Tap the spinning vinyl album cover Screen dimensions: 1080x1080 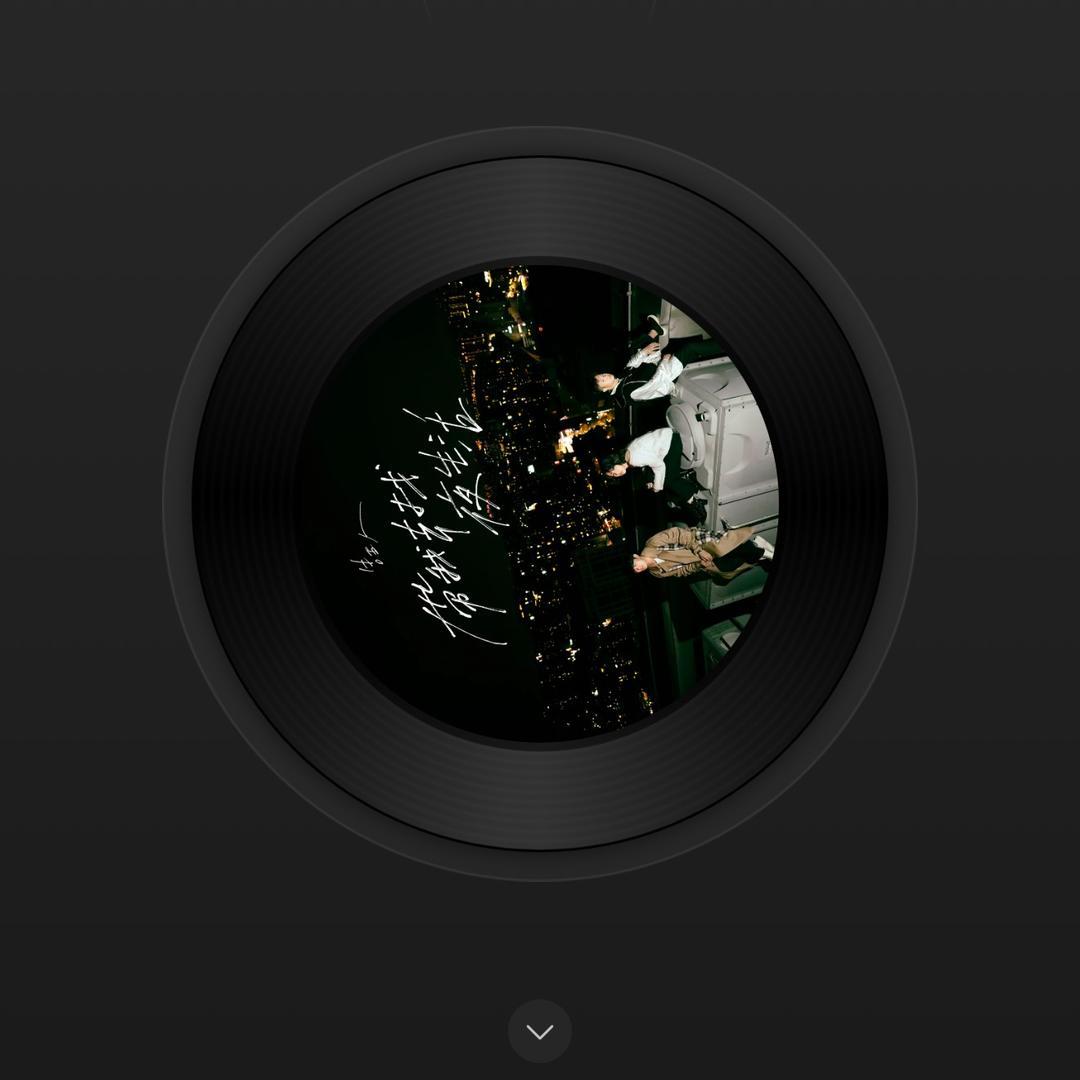coord(540,503)
